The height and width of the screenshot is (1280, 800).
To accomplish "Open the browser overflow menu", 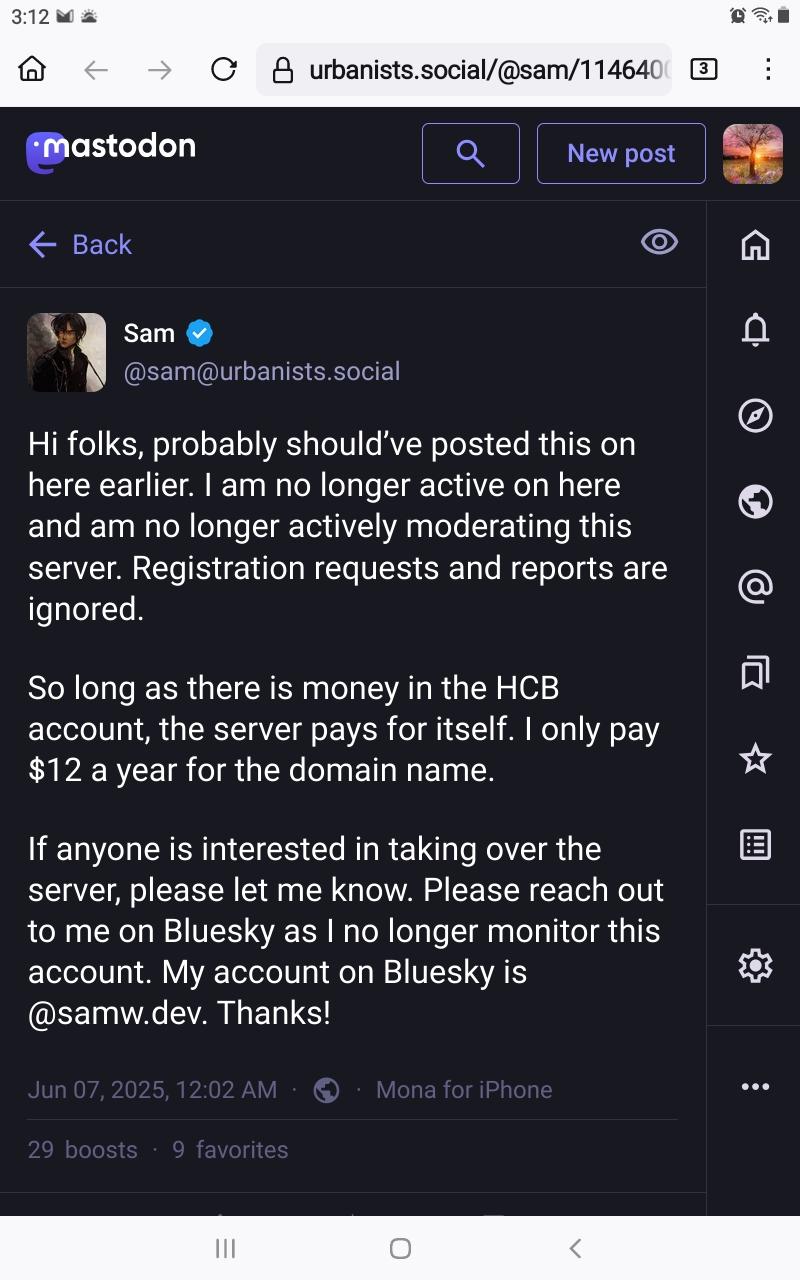I will pos(768,69).
